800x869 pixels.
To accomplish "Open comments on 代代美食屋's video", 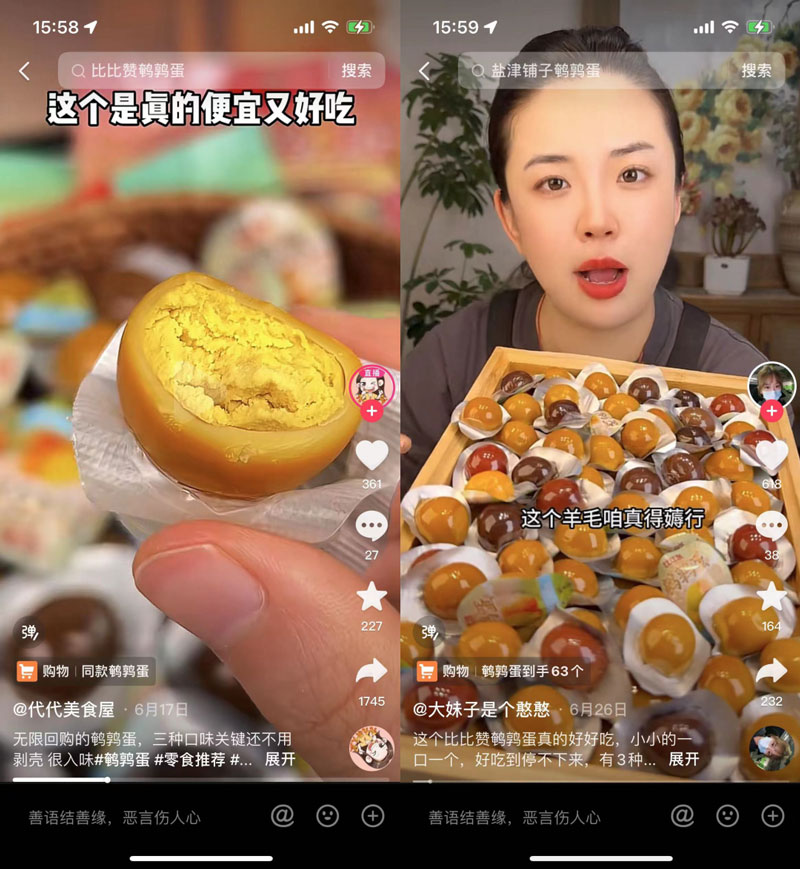I will pos(372,525).
